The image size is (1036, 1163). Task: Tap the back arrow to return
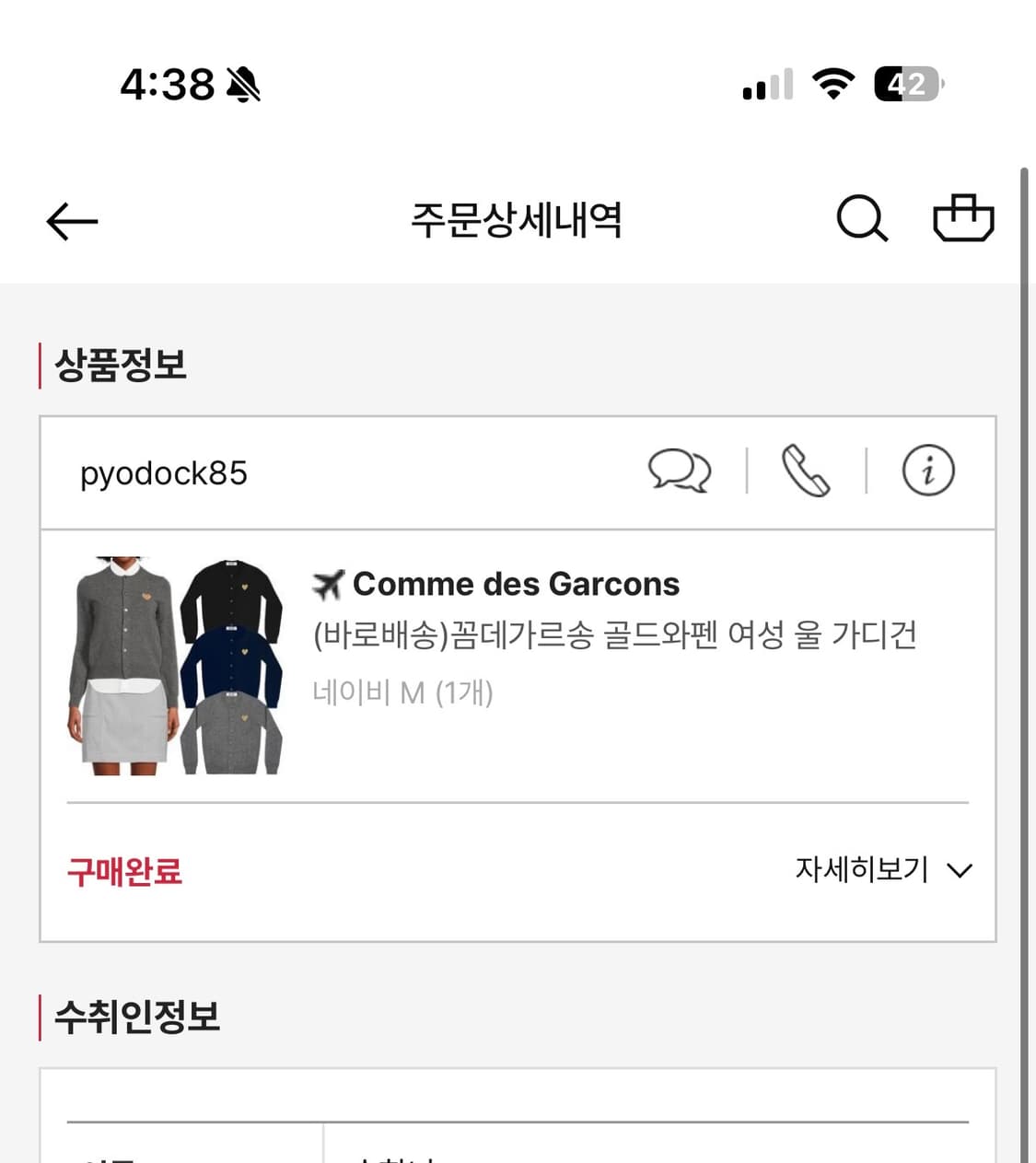tap(71, 220)
